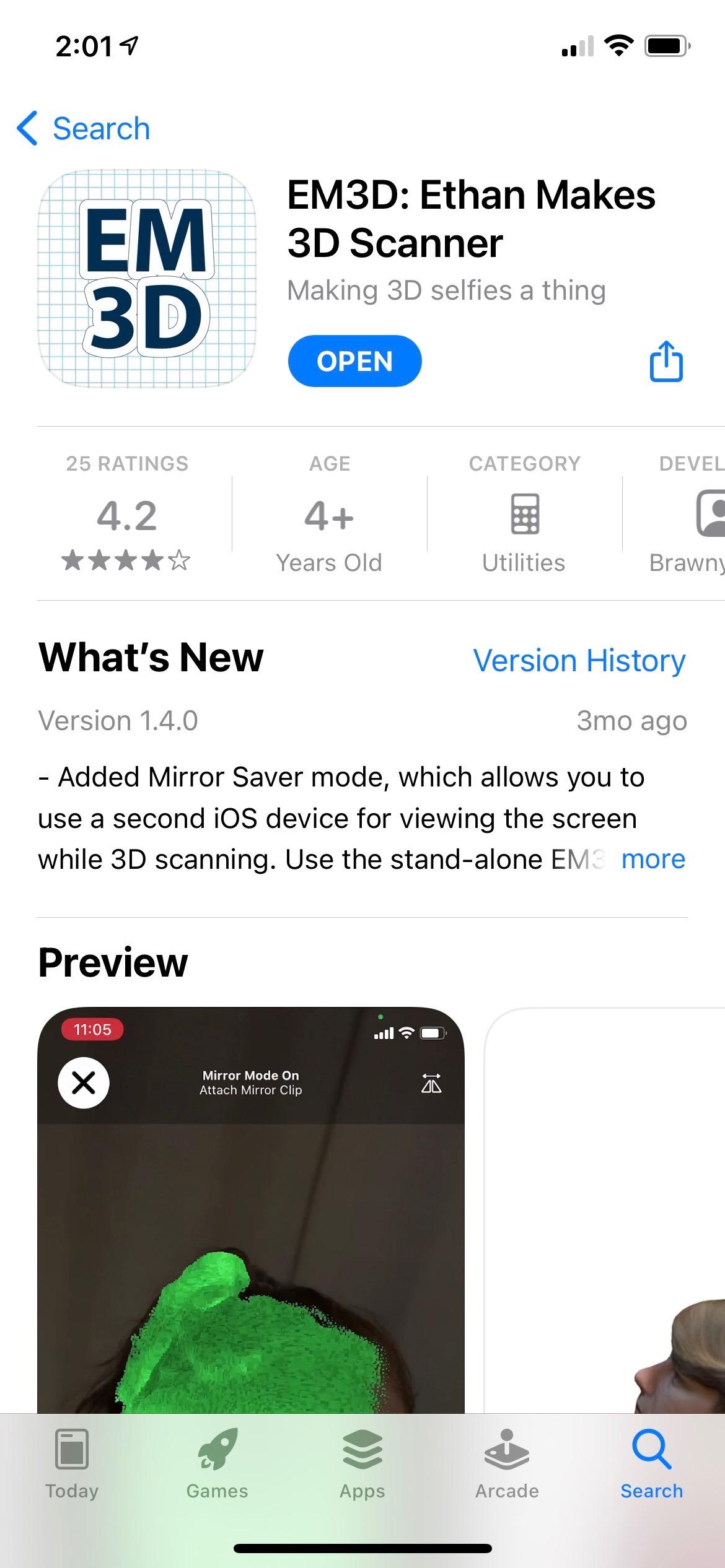Switch to the Games tab
Image resolution: width=725 pixels, height=1568 pixels.
pos(217,1464)
